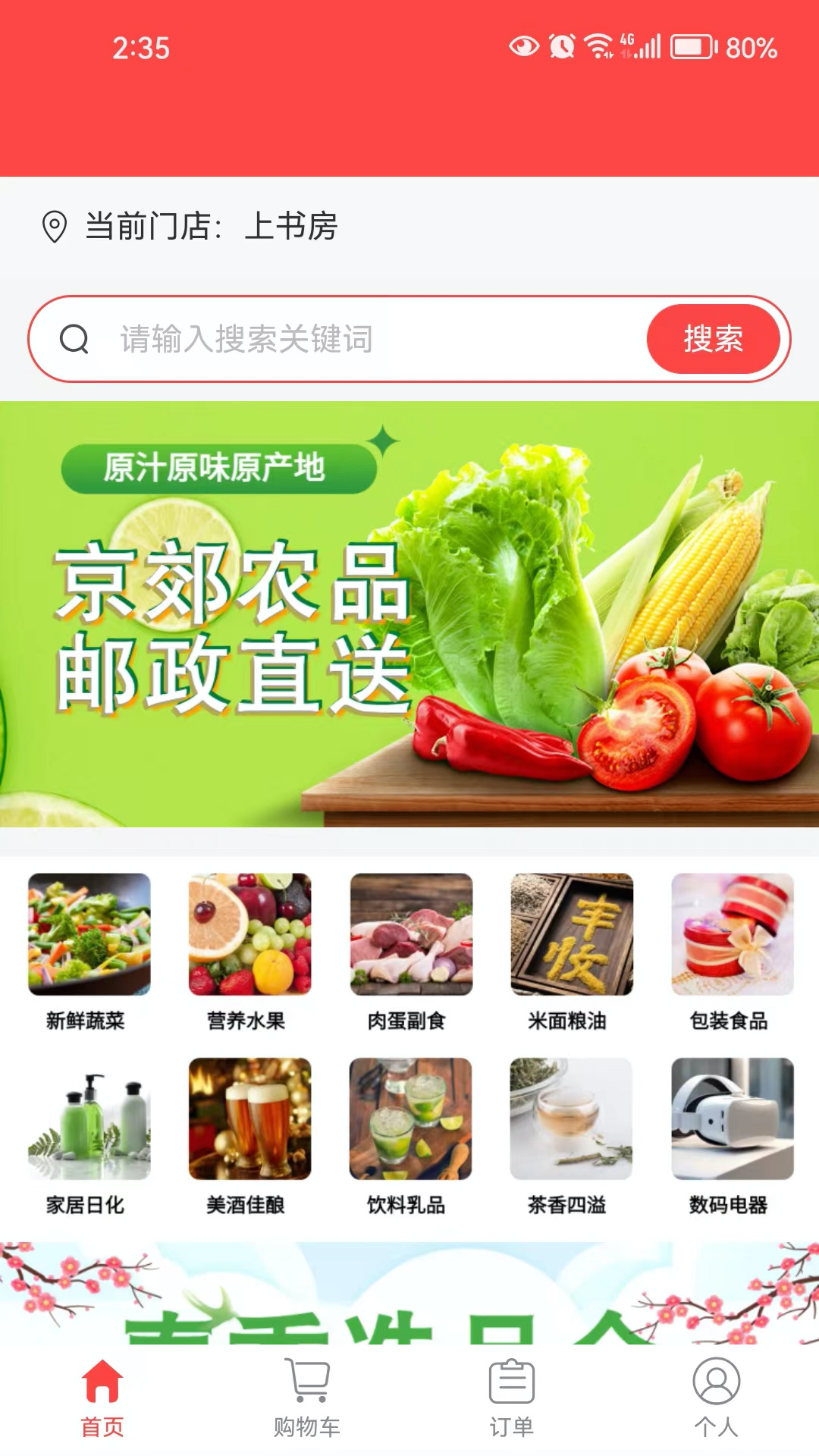The height and width of the screenshot is (1456, 819).
Task: Select the 首页 home tab
Action: 102,1401
